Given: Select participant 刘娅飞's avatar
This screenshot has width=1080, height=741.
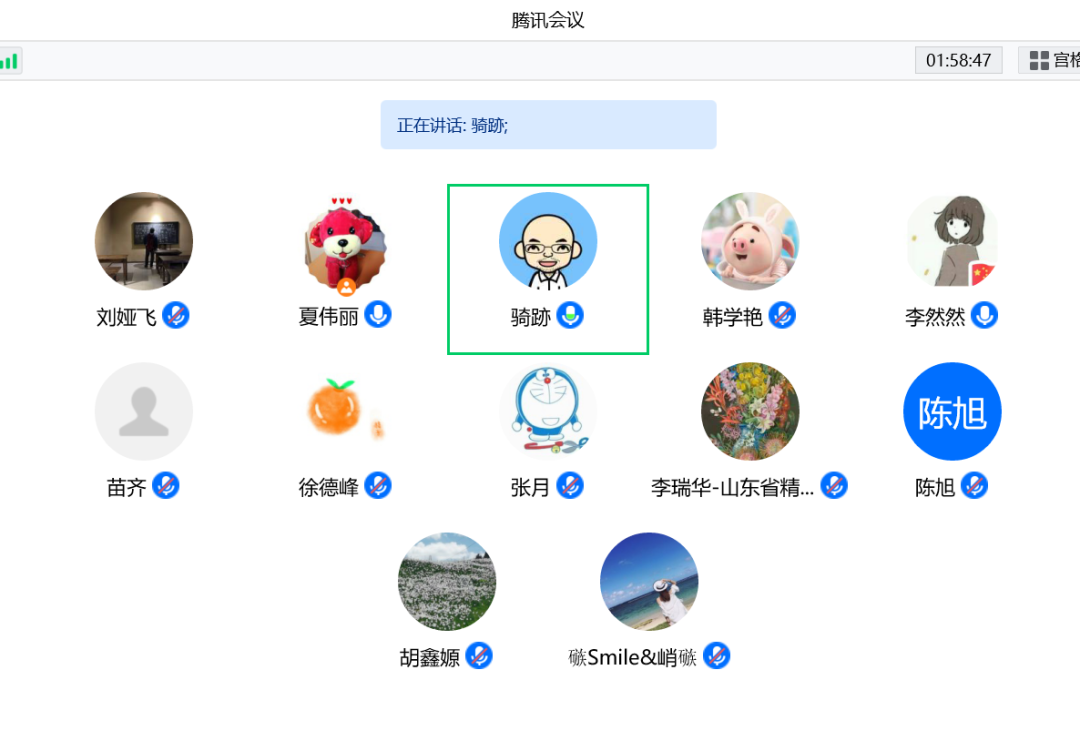Looking at the screenshot, I should tap(144, 241).
